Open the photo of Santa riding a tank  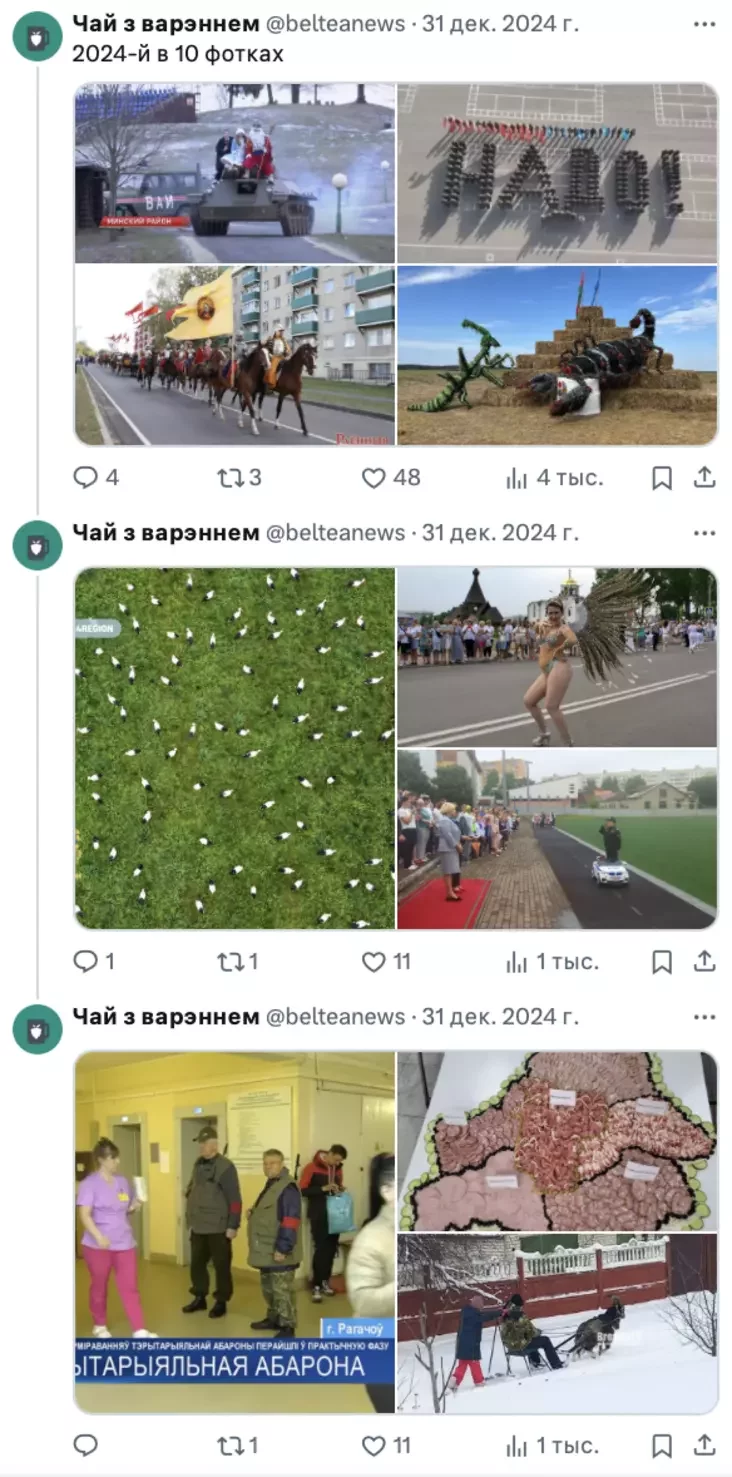235,173
